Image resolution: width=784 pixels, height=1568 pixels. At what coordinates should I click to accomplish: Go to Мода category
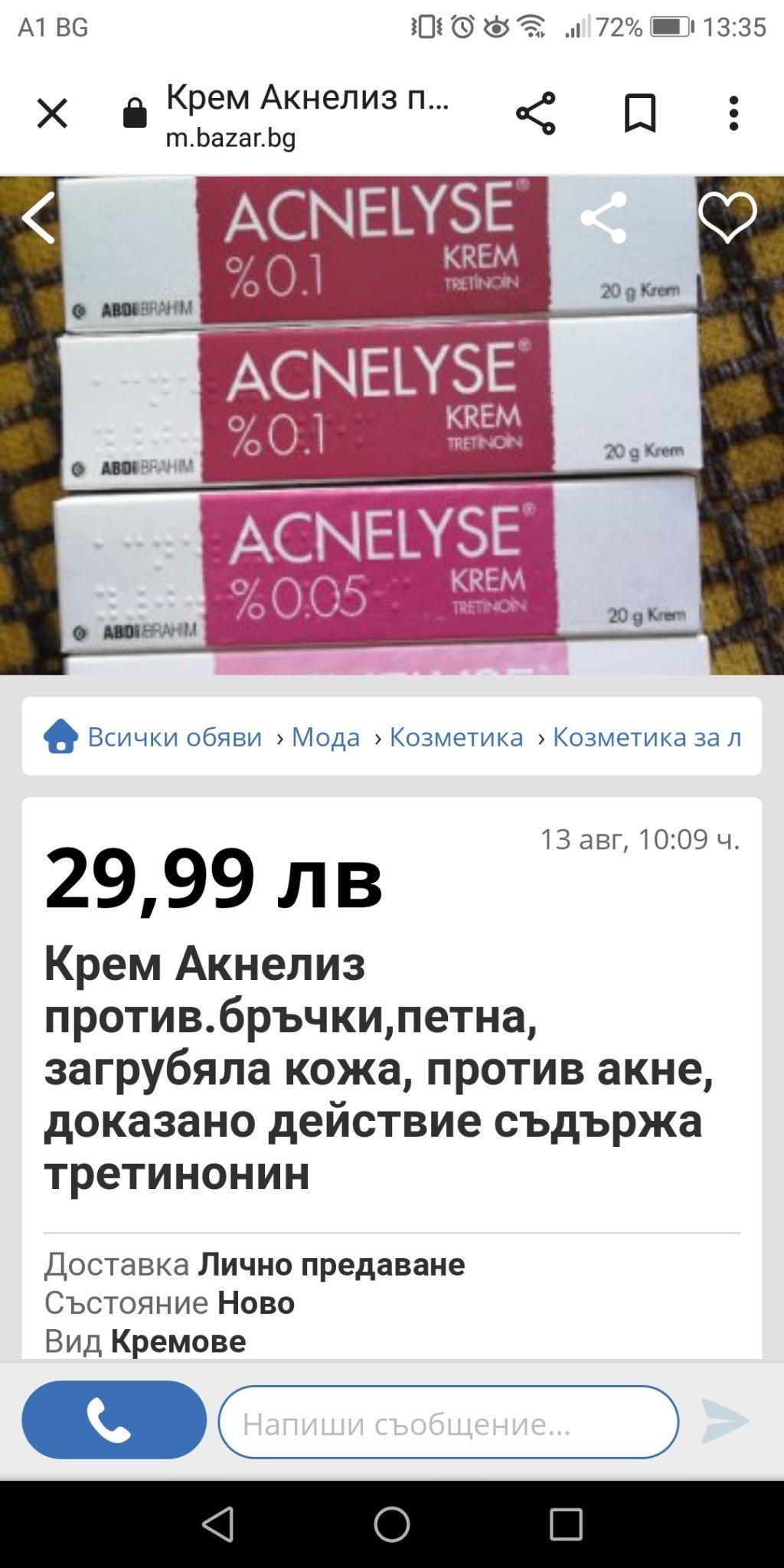[325, 737]
